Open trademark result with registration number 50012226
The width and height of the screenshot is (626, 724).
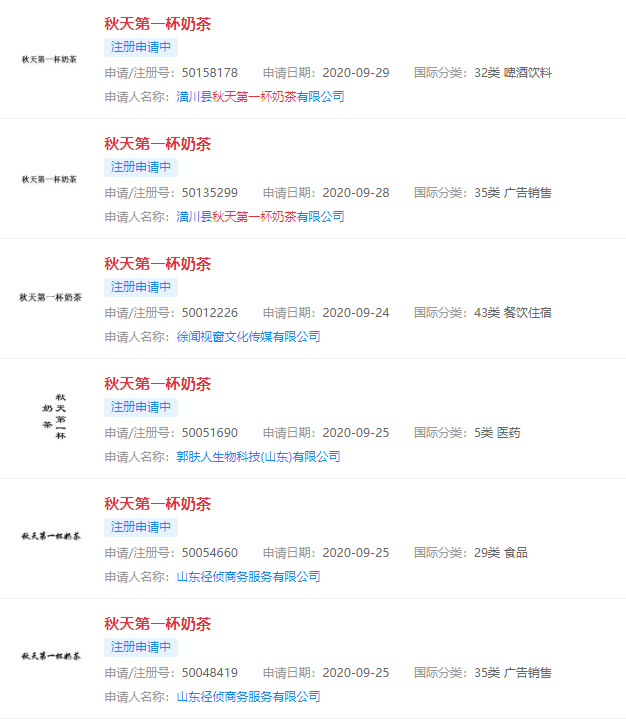tap(157, 264)
